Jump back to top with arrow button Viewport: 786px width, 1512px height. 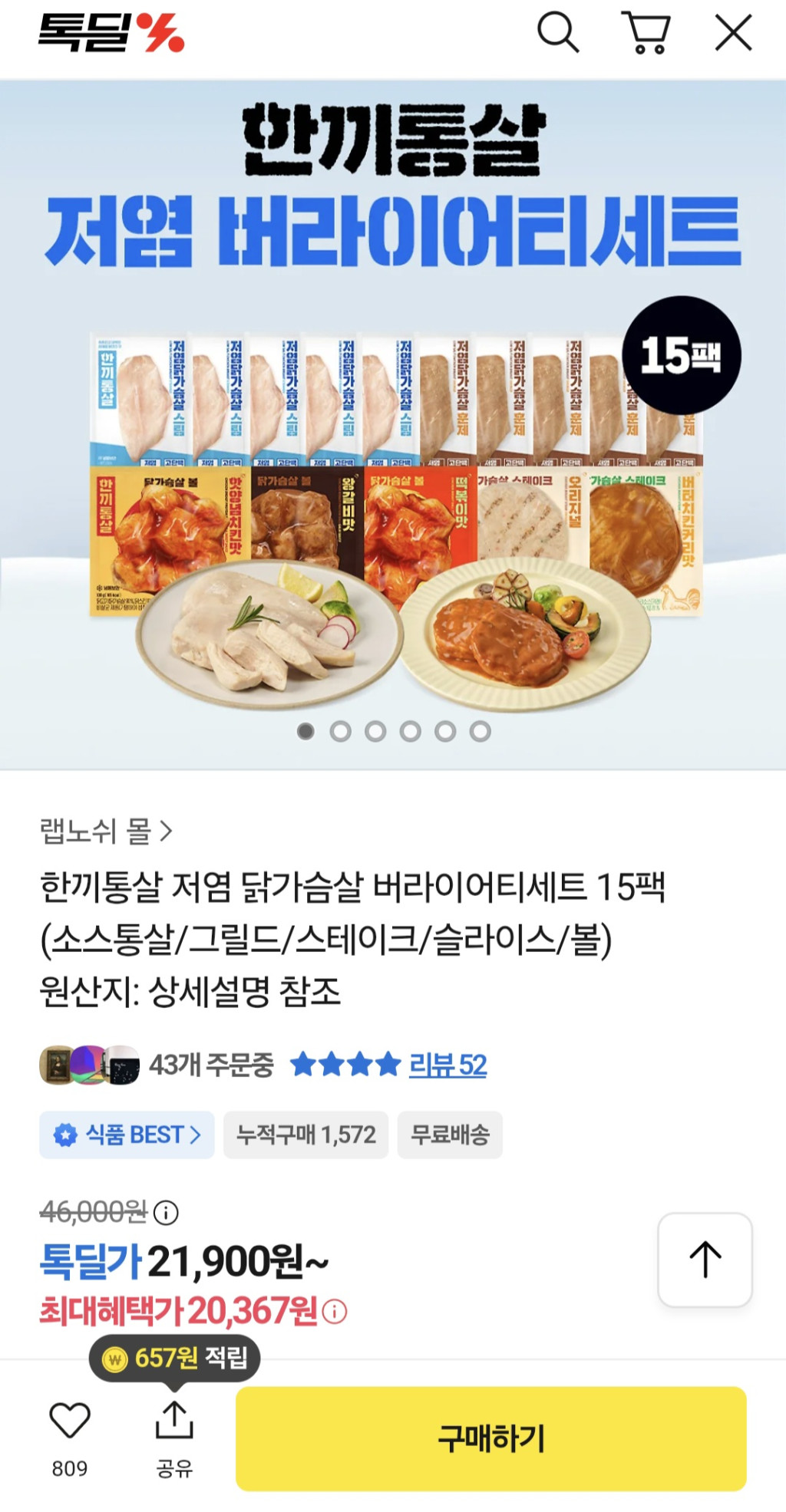pyautogui.click(x=705, y=1260)
